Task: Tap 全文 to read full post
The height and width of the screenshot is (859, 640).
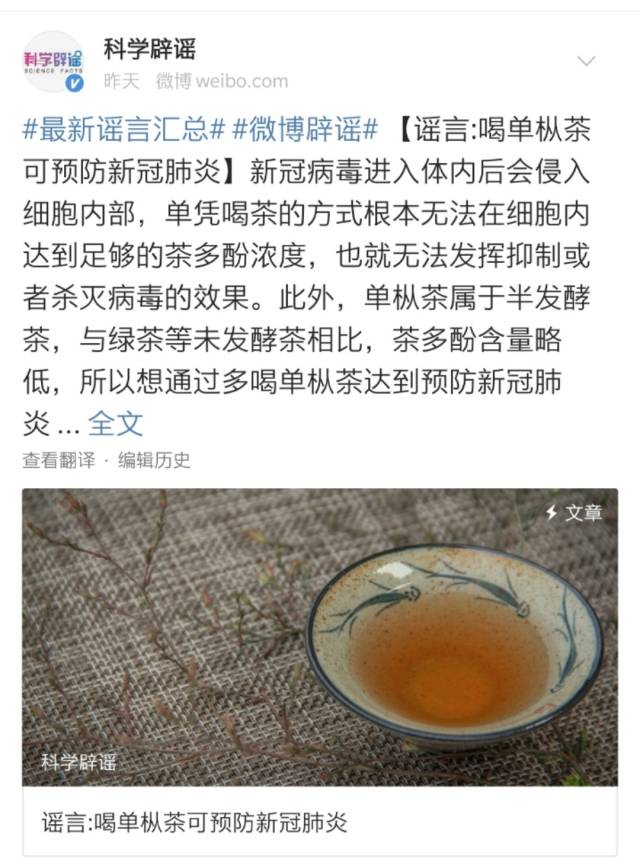Action: [x=116, y=424]
